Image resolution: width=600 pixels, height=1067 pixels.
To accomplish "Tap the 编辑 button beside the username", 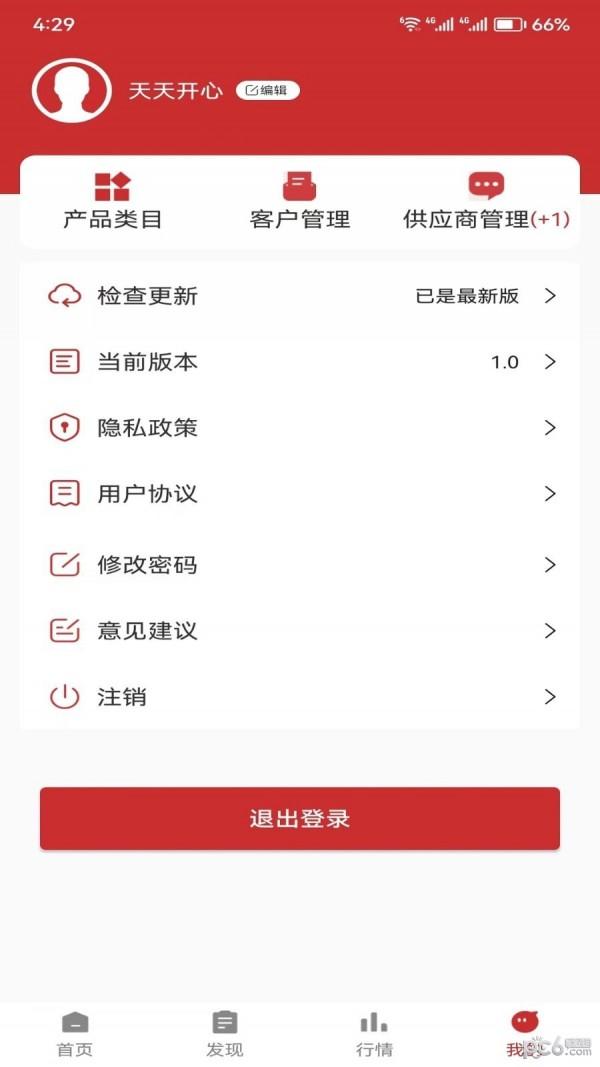I will point(267,91).
